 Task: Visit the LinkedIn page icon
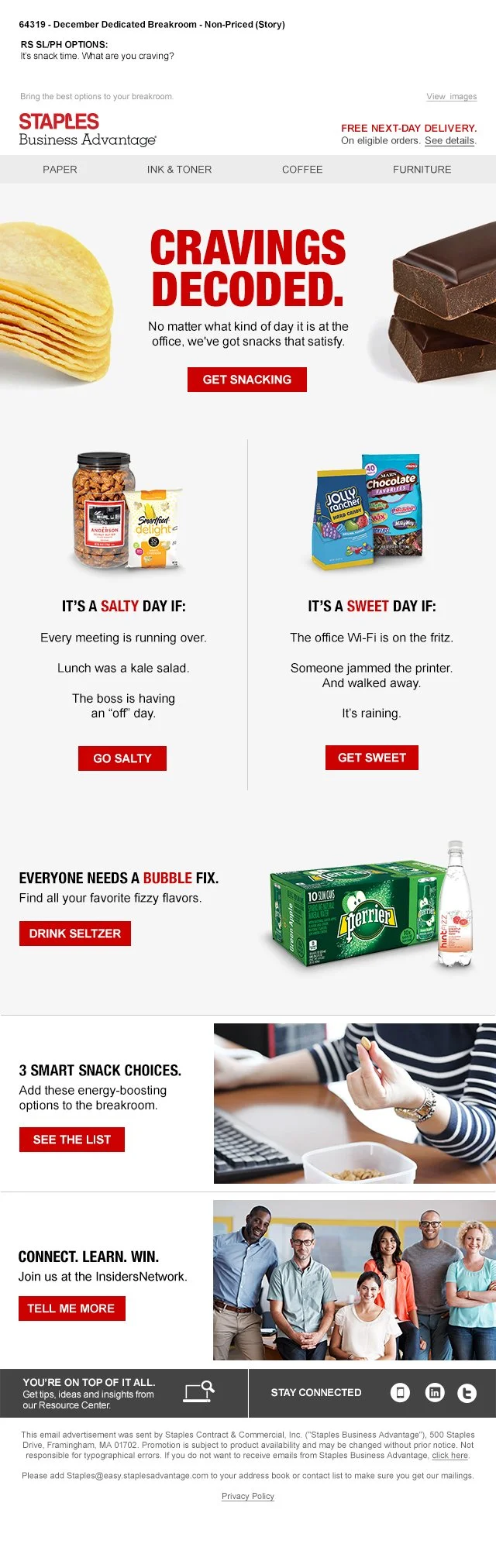435,1393
